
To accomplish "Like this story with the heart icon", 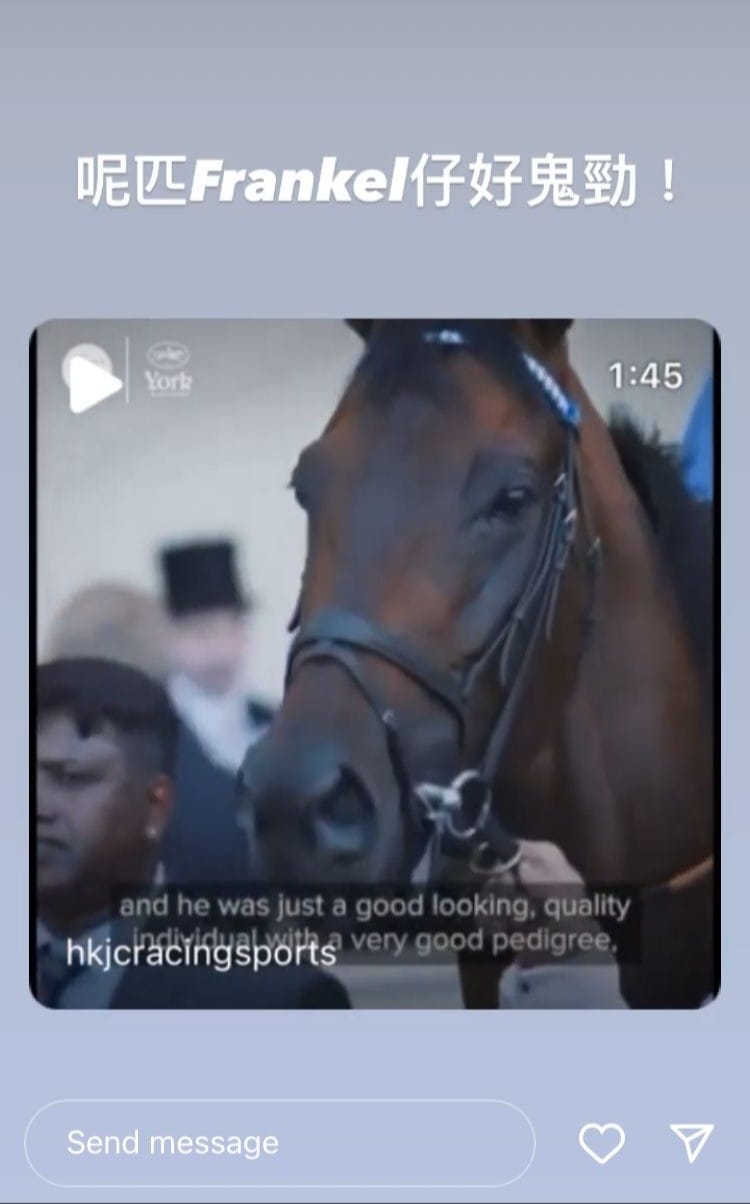I will [x=602, y=1143].
